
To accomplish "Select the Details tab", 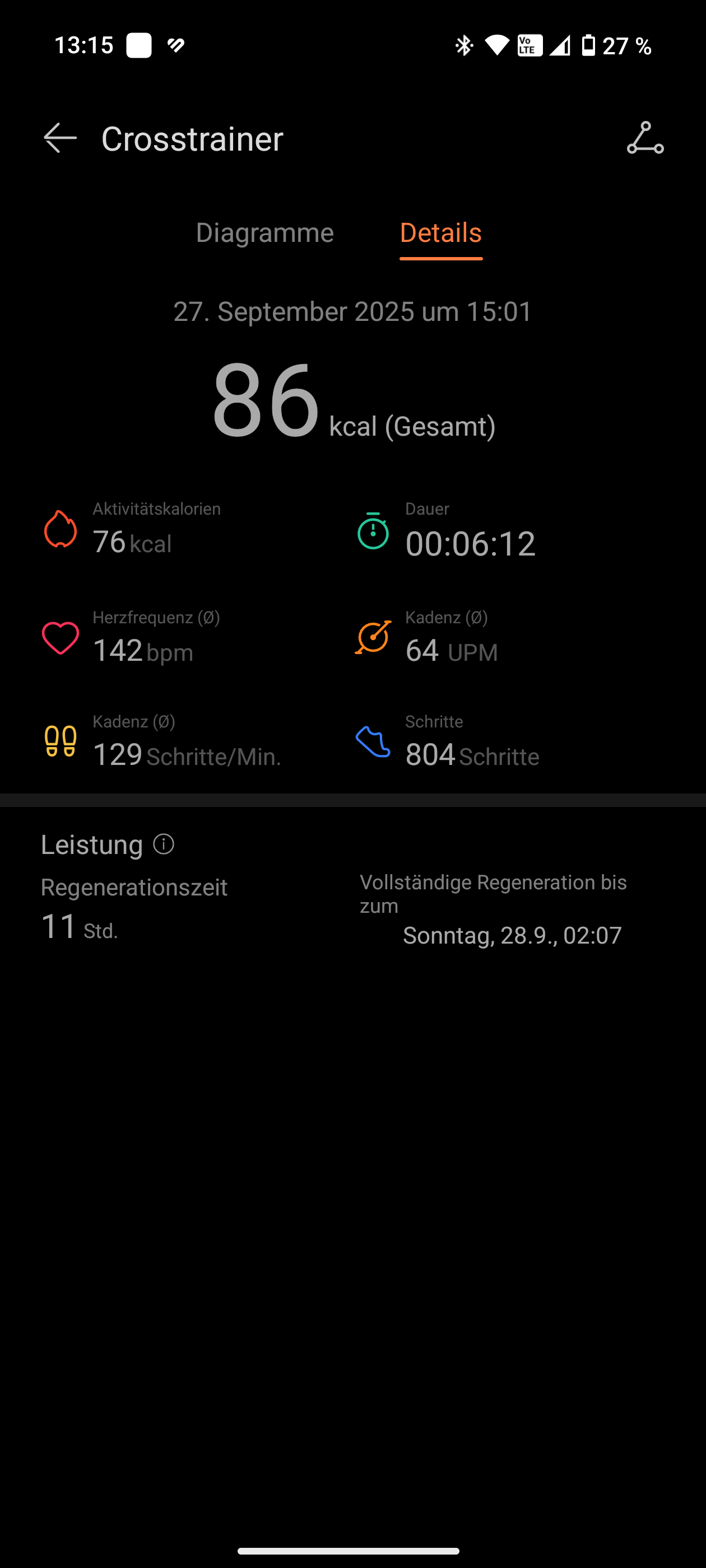I will click(x=440, y=232).
